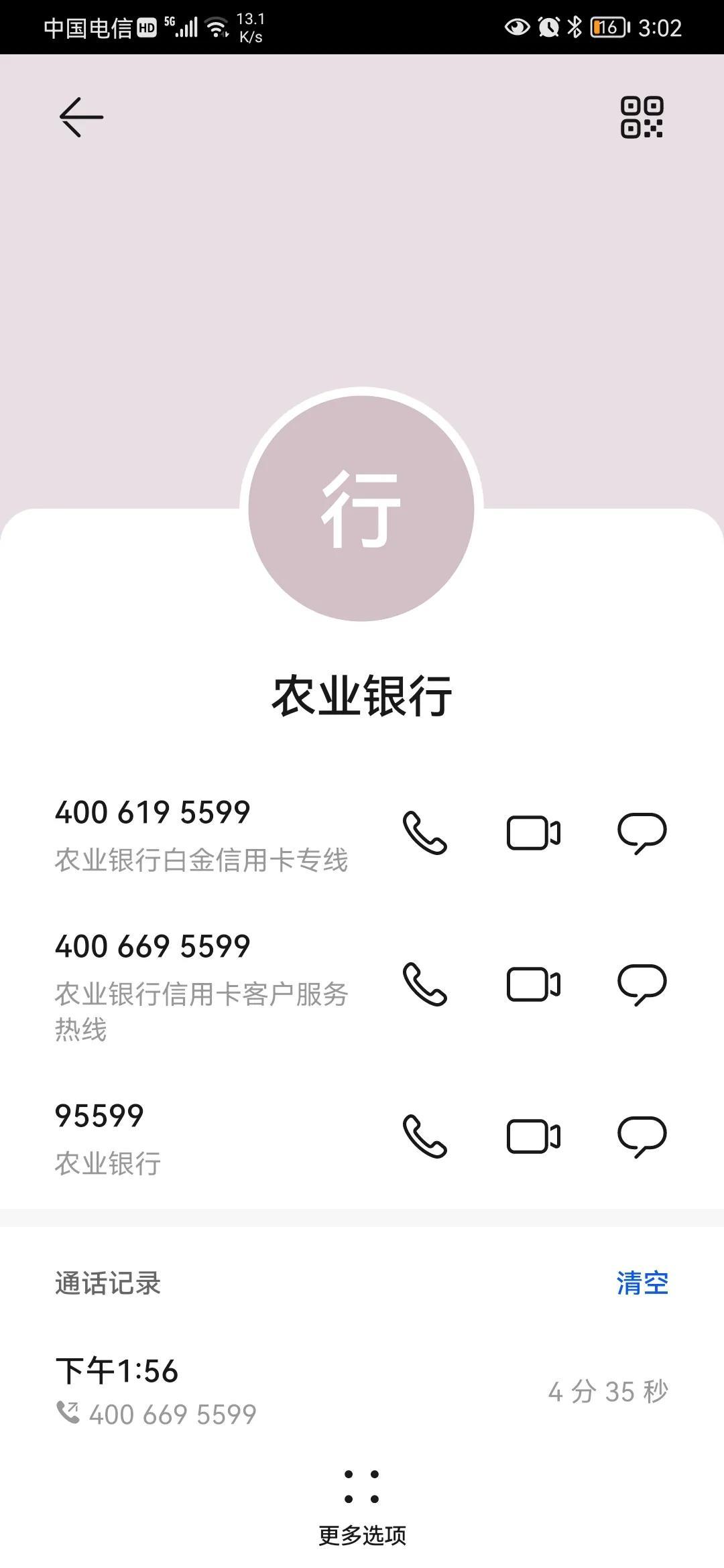Image resolution: width=724 pixels, height=1568 pixels.
Task: Dial 95599 农业银行
Action: (424, 1136)
